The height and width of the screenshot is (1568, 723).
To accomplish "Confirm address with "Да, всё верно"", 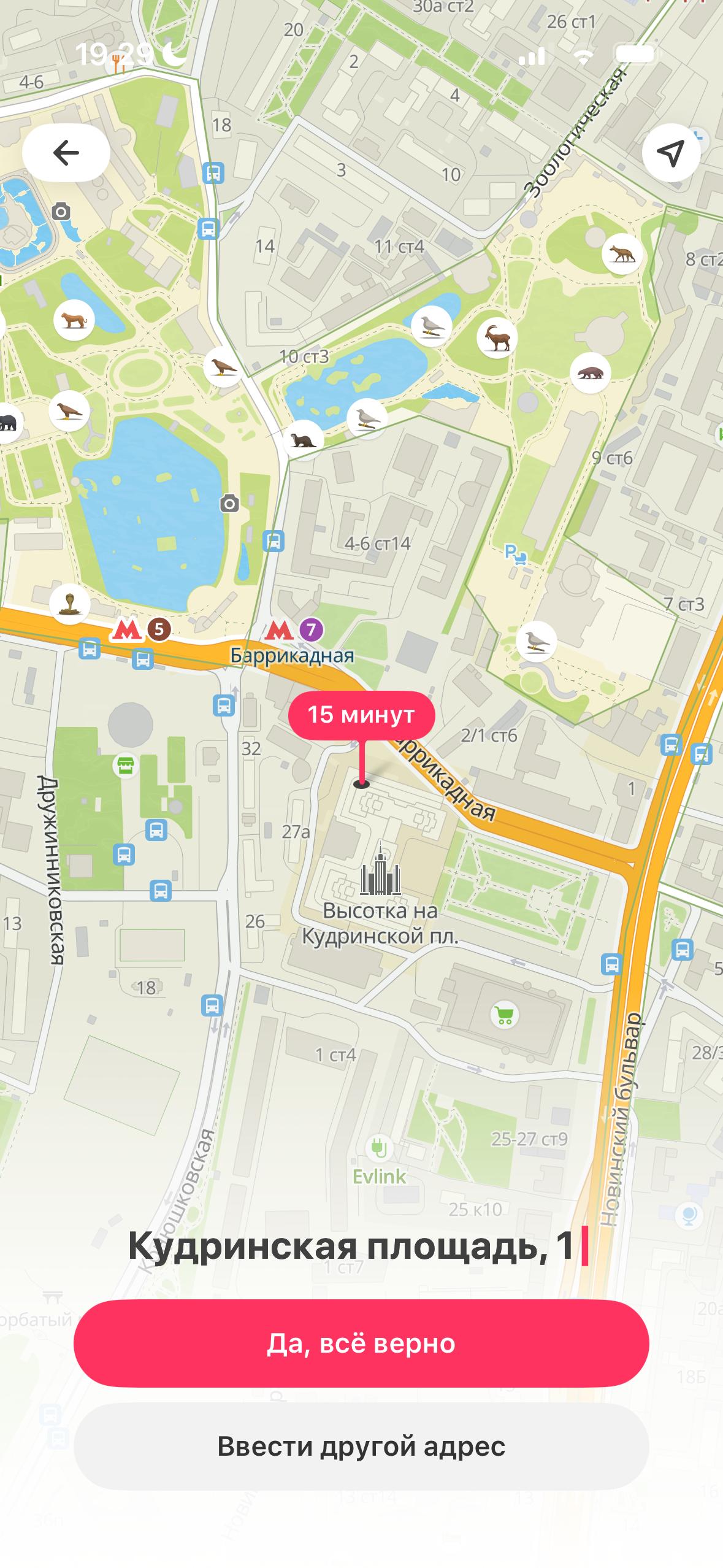I will [x=361, y=1343].
